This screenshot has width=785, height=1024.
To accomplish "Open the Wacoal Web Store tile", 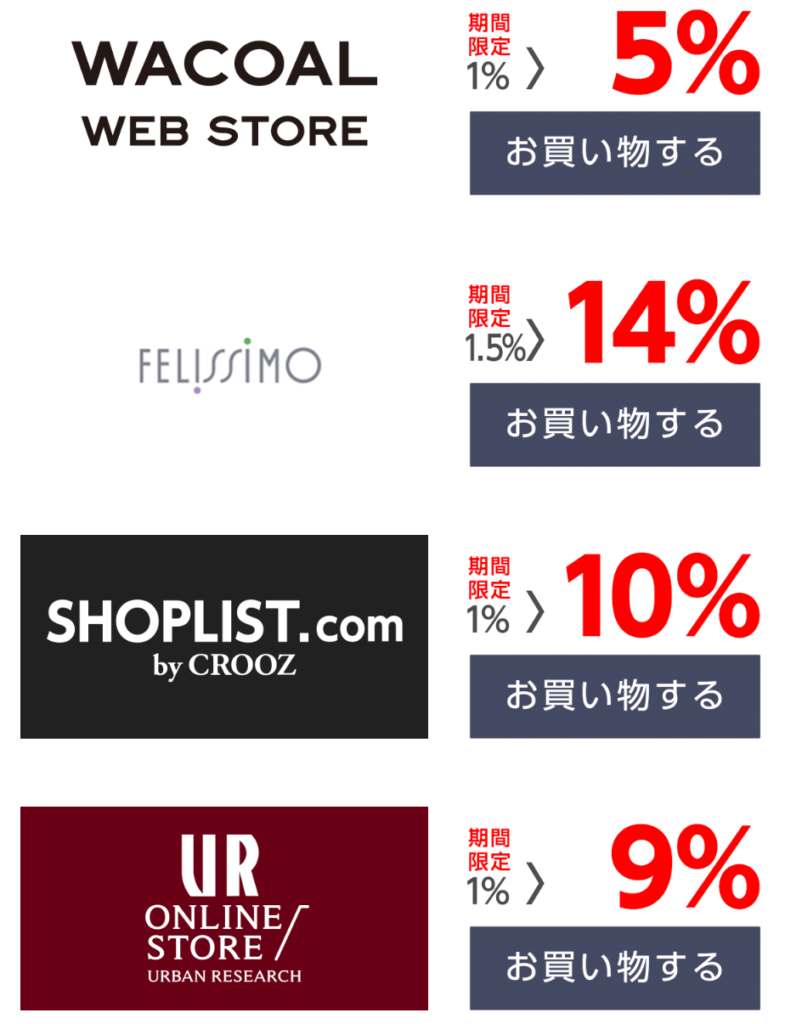I will [224, 94].
